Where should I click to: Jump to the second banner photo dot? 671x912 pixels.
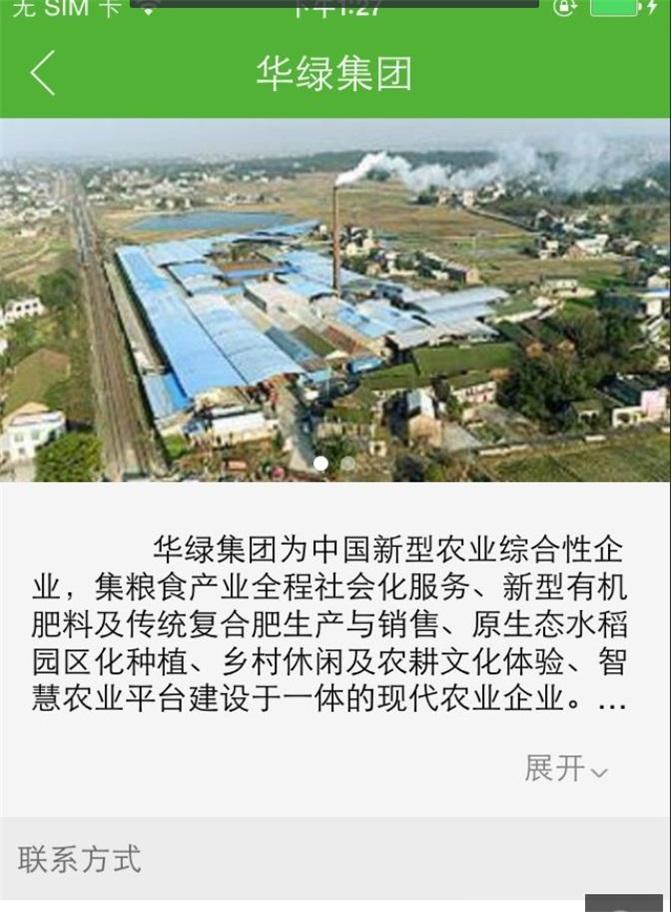click(x=348, y=463)
